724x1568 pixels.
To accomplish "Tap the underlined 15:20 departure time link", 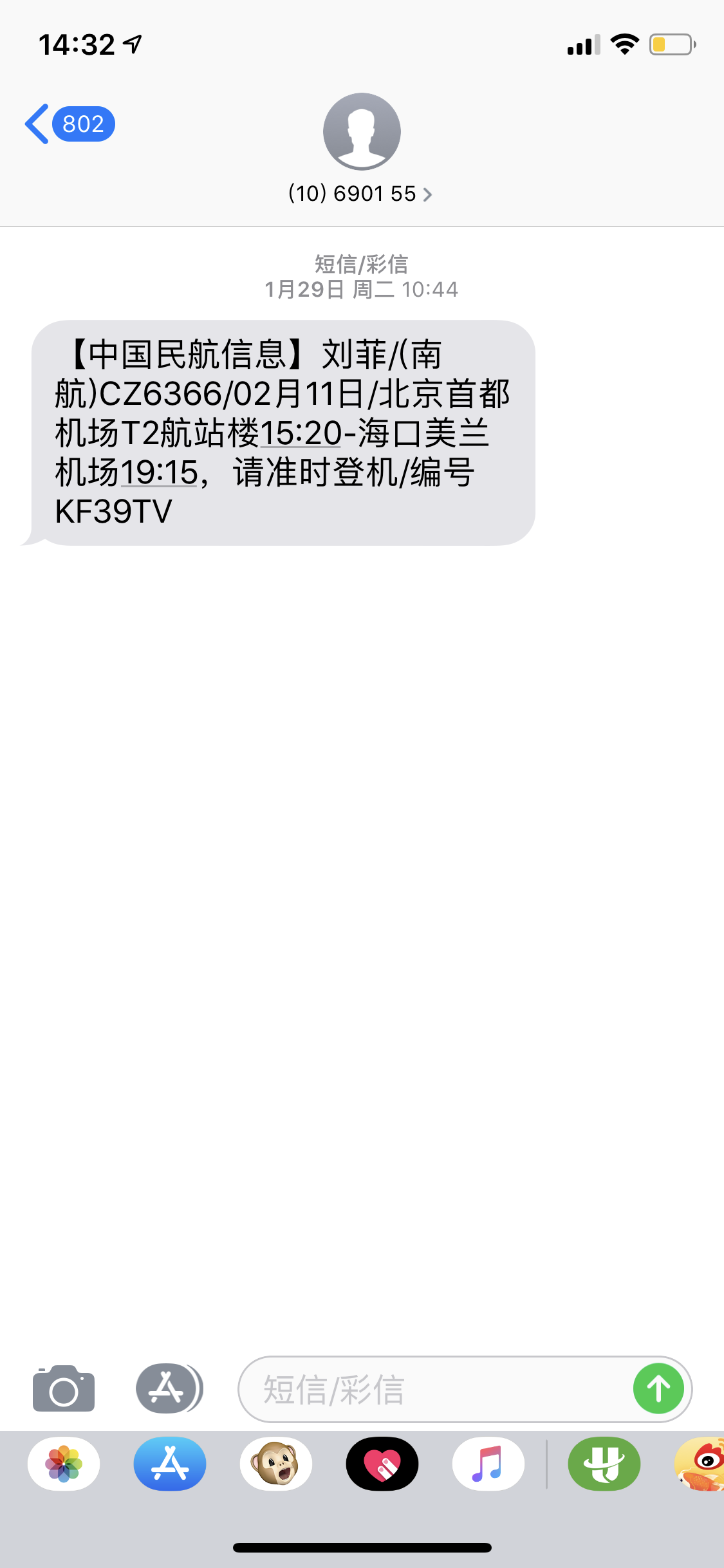I will point(301,433).
